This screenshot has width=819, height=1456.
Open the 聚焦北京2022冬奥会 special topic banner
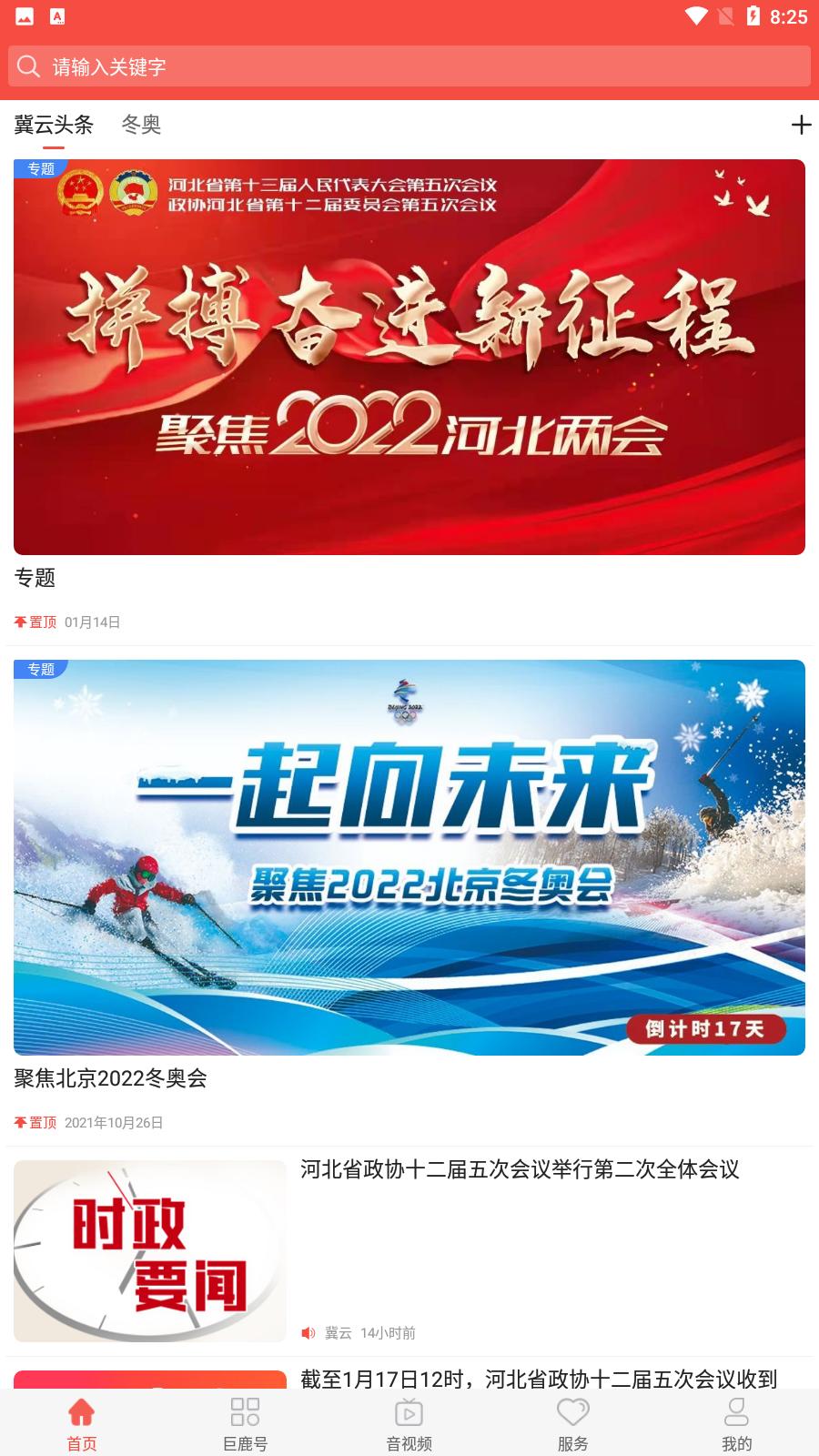tap(409, 857)
